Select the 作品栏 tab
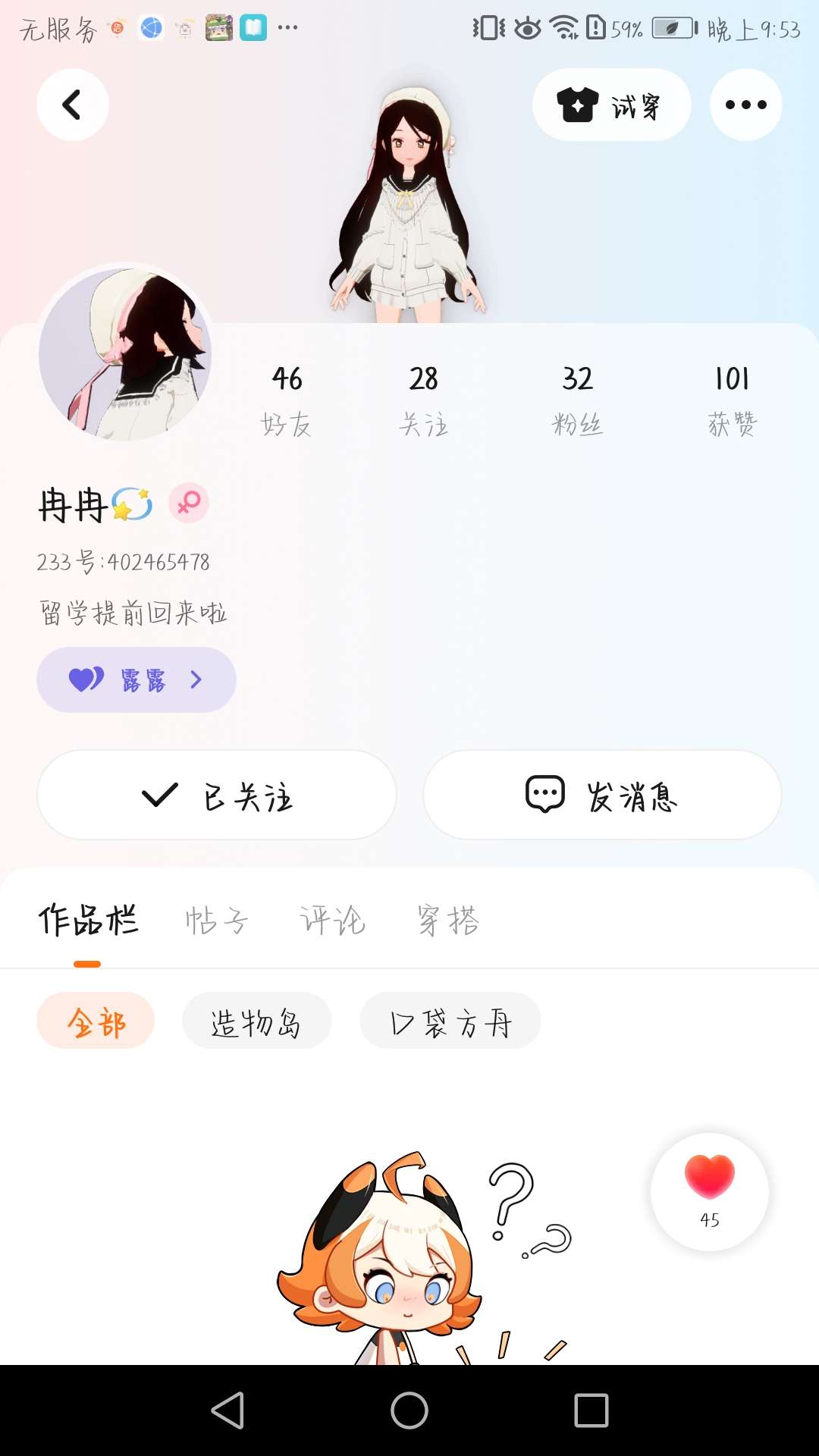819x1456 pixels. pos(88,921)
